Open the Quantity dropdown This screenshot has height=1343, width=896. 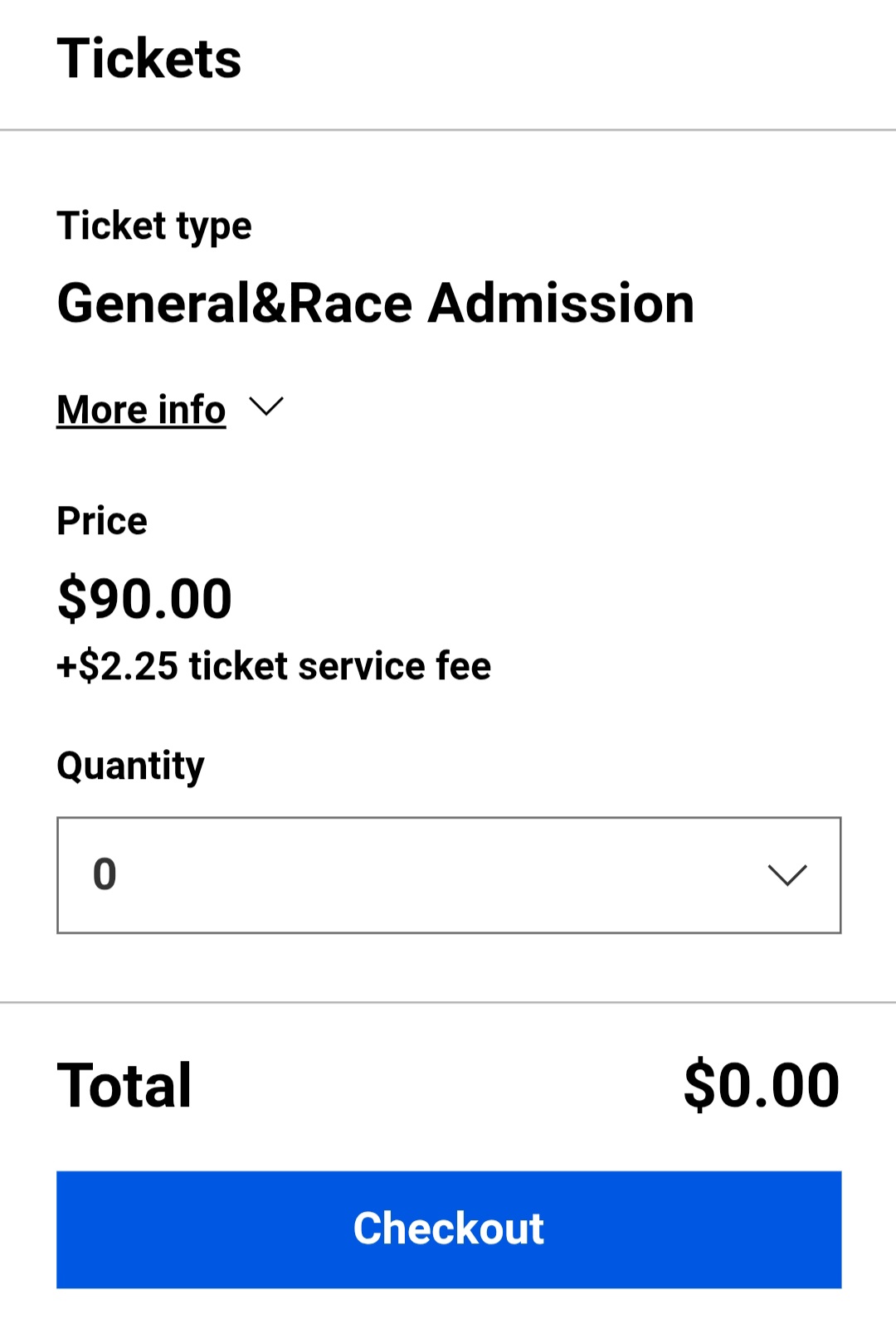(x=449, y=875)
